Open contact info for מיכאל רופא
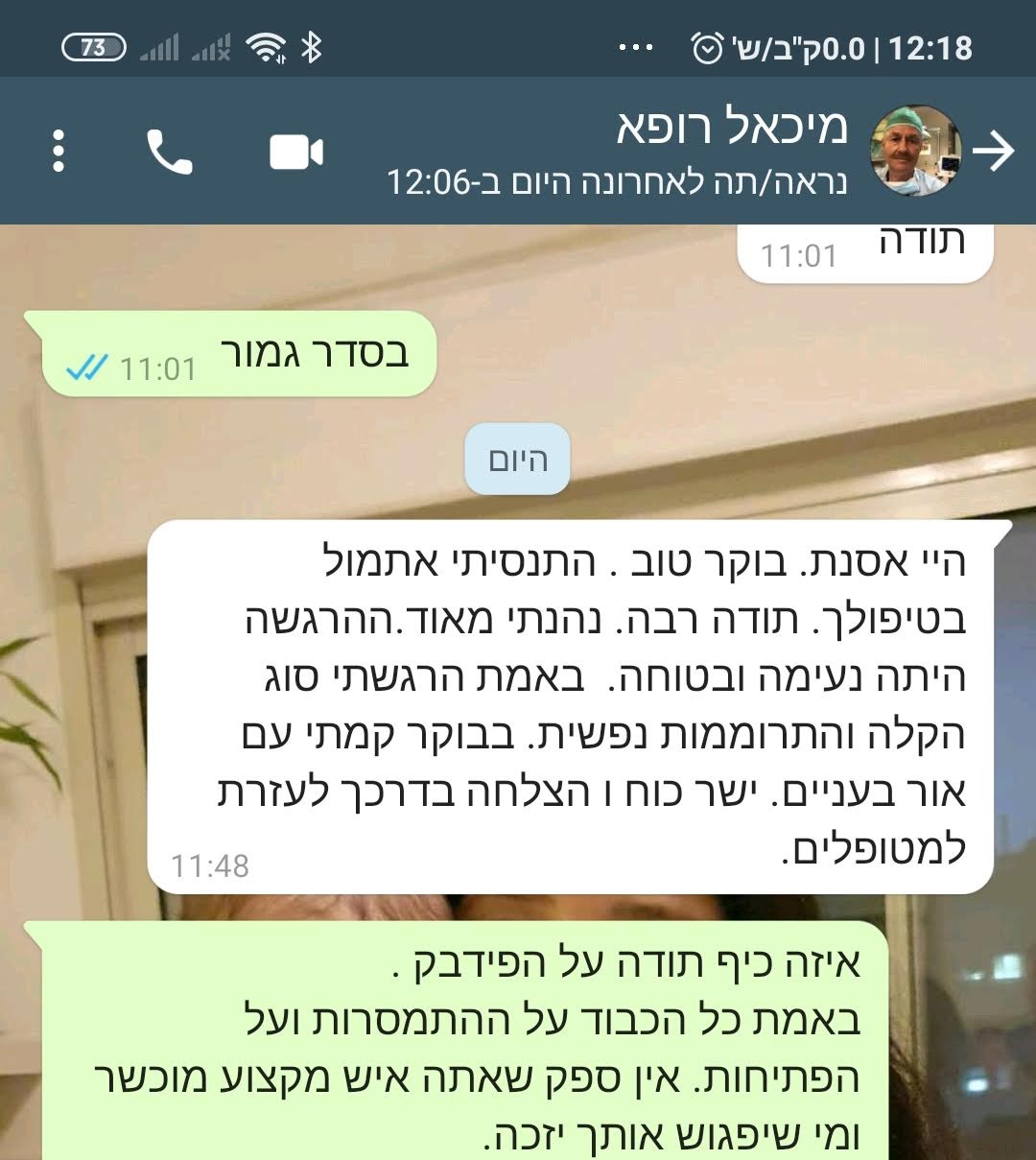The image size is (1036, 1160). [731, 129]
